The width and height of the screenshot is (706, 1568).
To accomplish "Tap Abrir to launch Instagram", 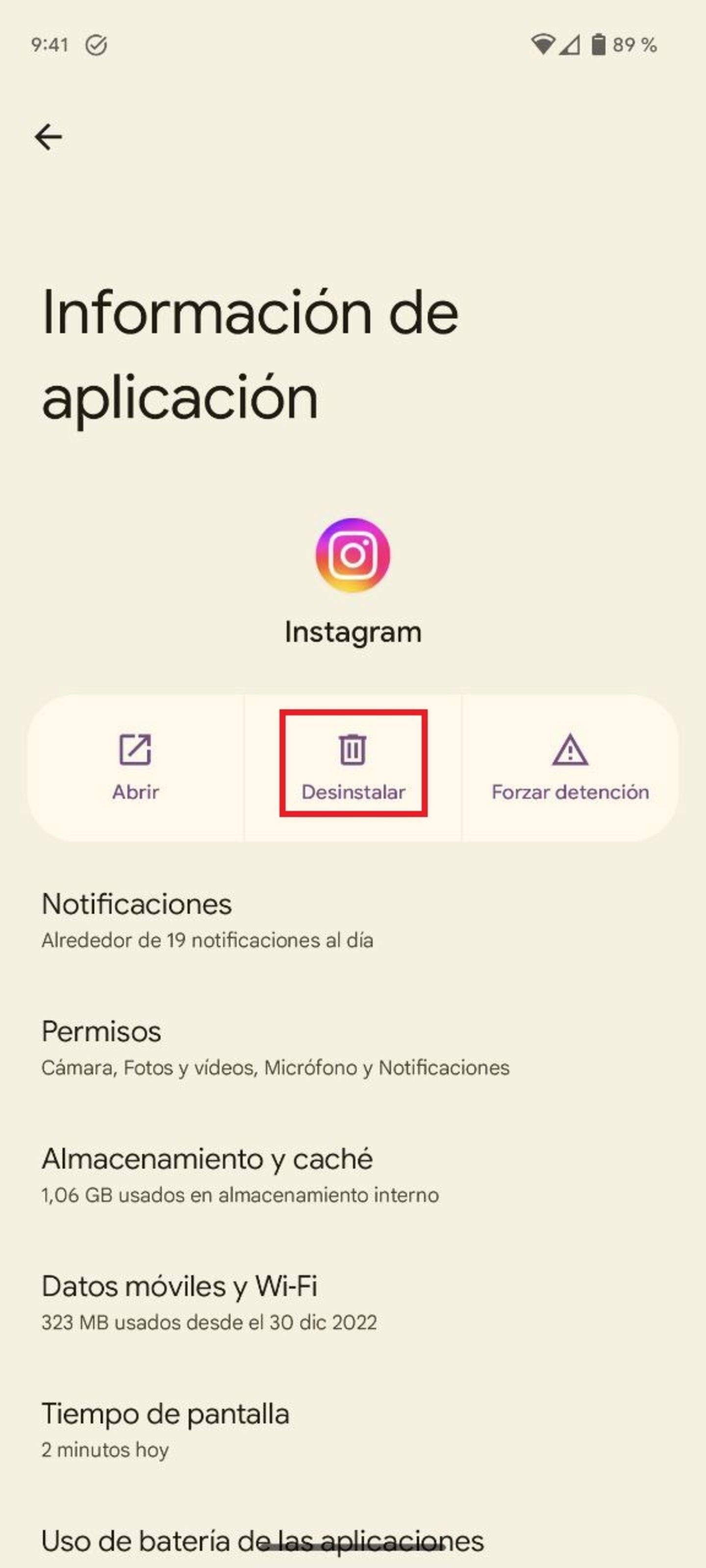I will [x=136, y=791].
